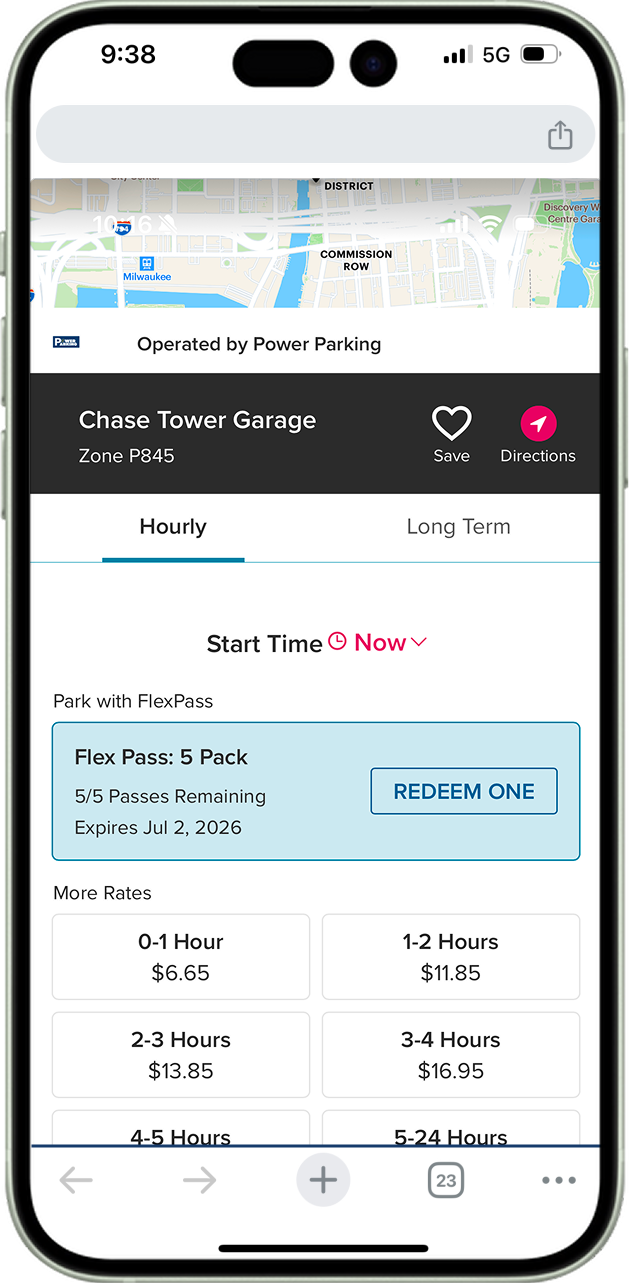Choose the 3-4 Hours $16.95 rate
629x1284 pixels.
click(450, 1055)
